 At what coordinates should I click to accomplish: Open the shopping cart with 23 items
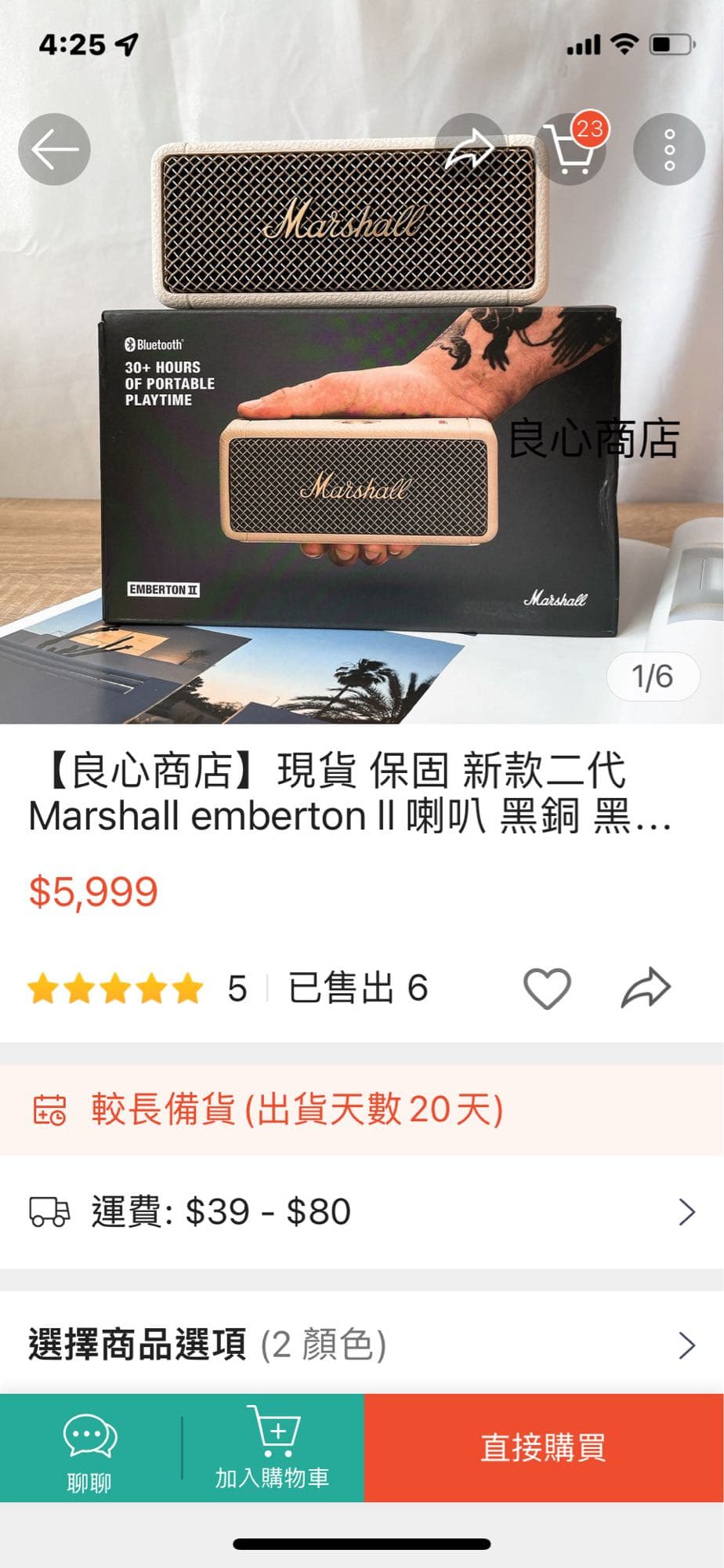pos(571,148)
